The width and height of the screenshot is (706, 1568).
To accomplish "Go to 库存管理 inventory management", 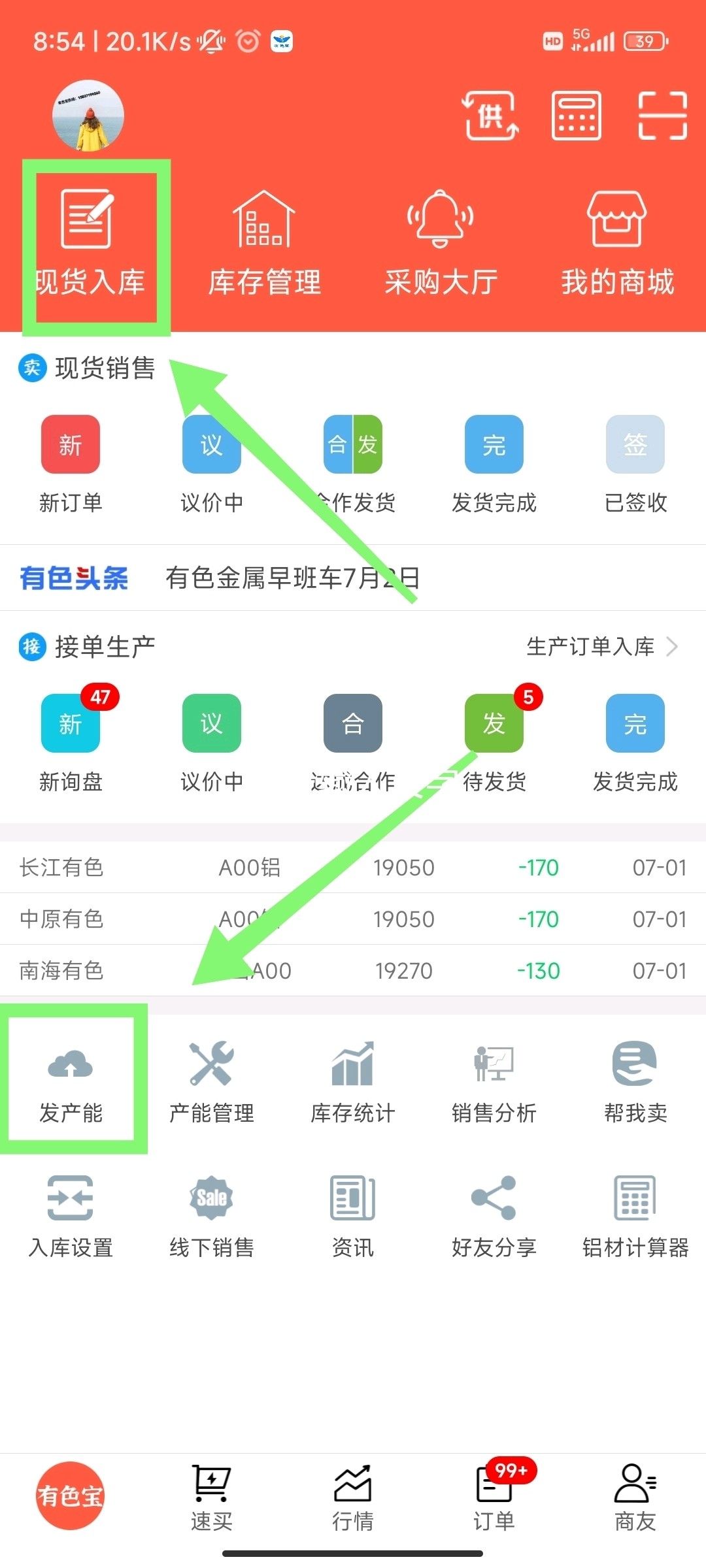I will [265, 244].
